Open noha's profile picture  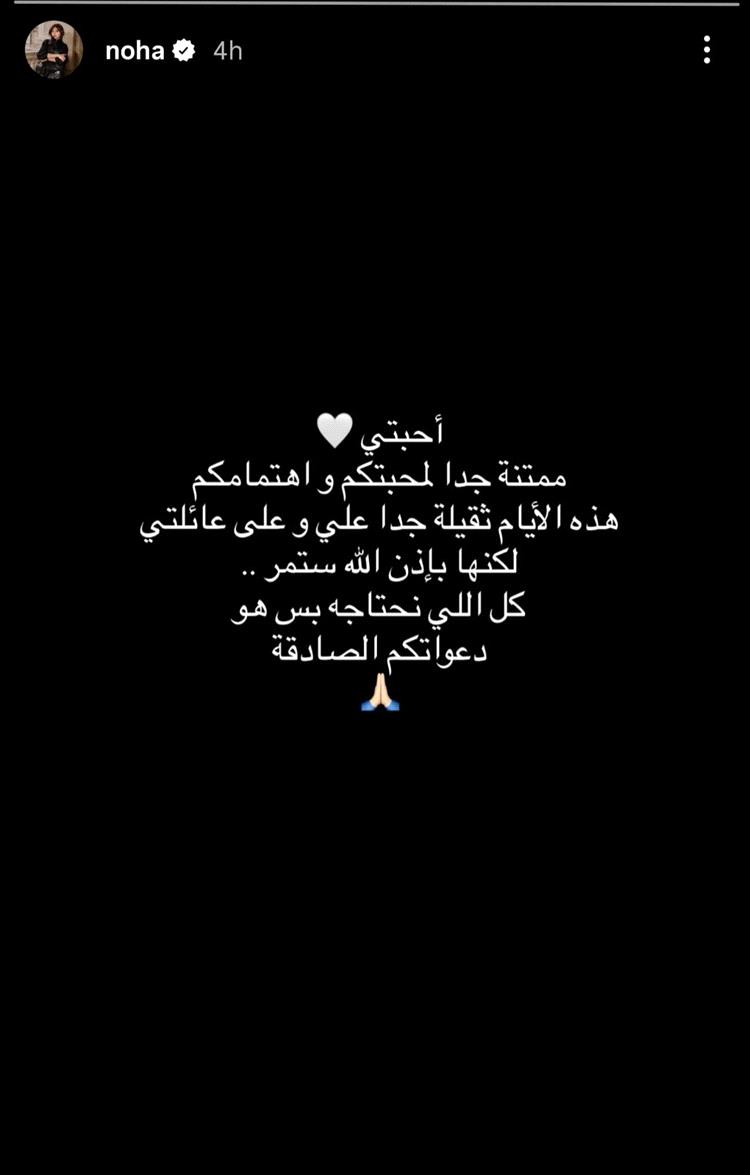point(53,50)
